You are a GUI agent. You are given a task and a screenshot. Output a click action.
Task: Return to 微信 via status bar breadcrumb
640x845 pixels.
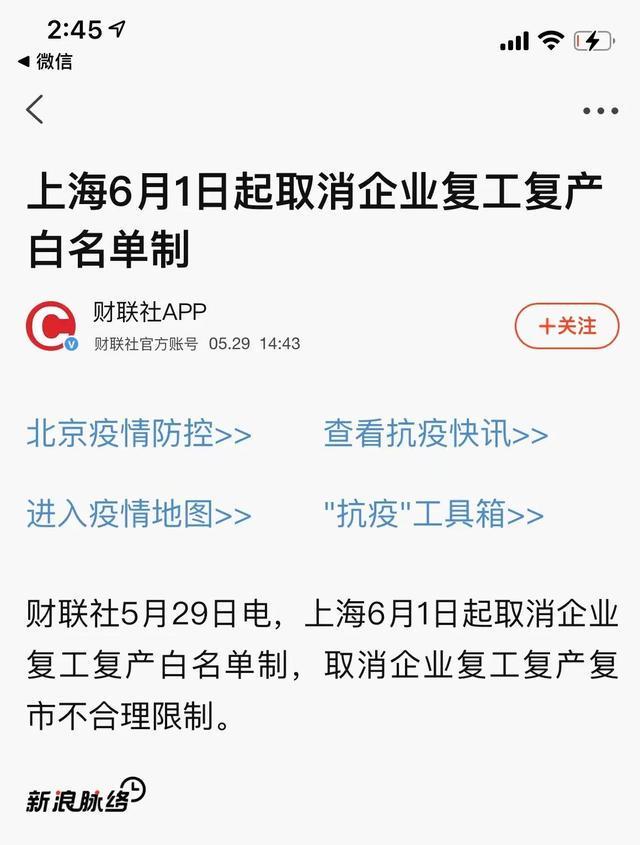coord(46,62)
